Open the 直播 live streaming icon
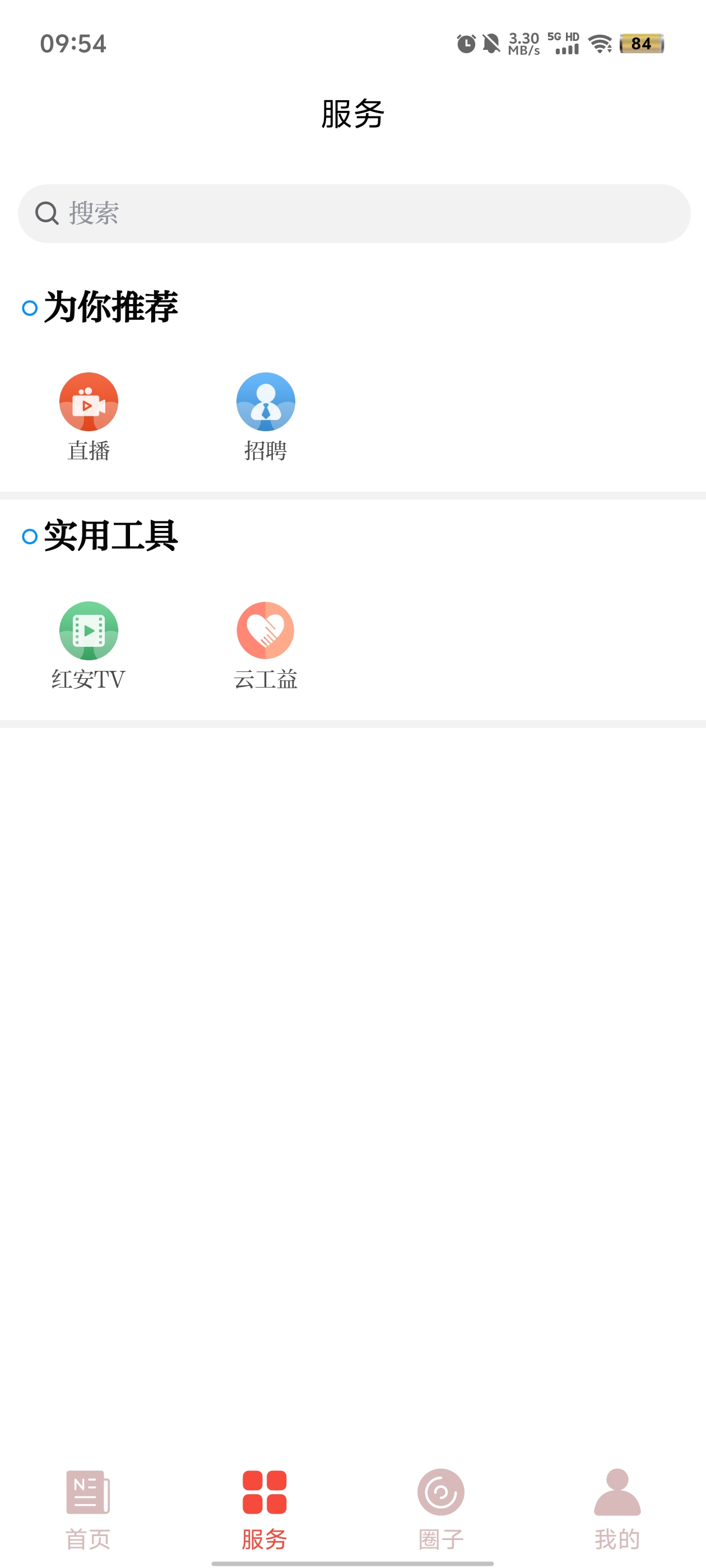The image size is (706, 1568). click(89, 401)
